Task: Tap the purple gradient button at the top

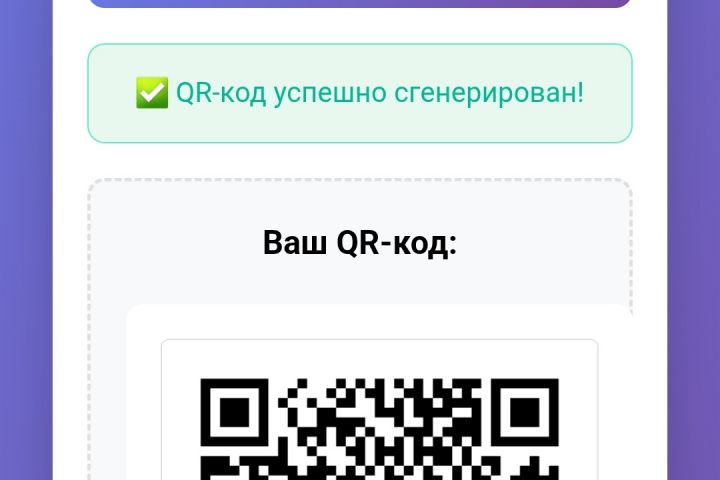Action: 360,3
